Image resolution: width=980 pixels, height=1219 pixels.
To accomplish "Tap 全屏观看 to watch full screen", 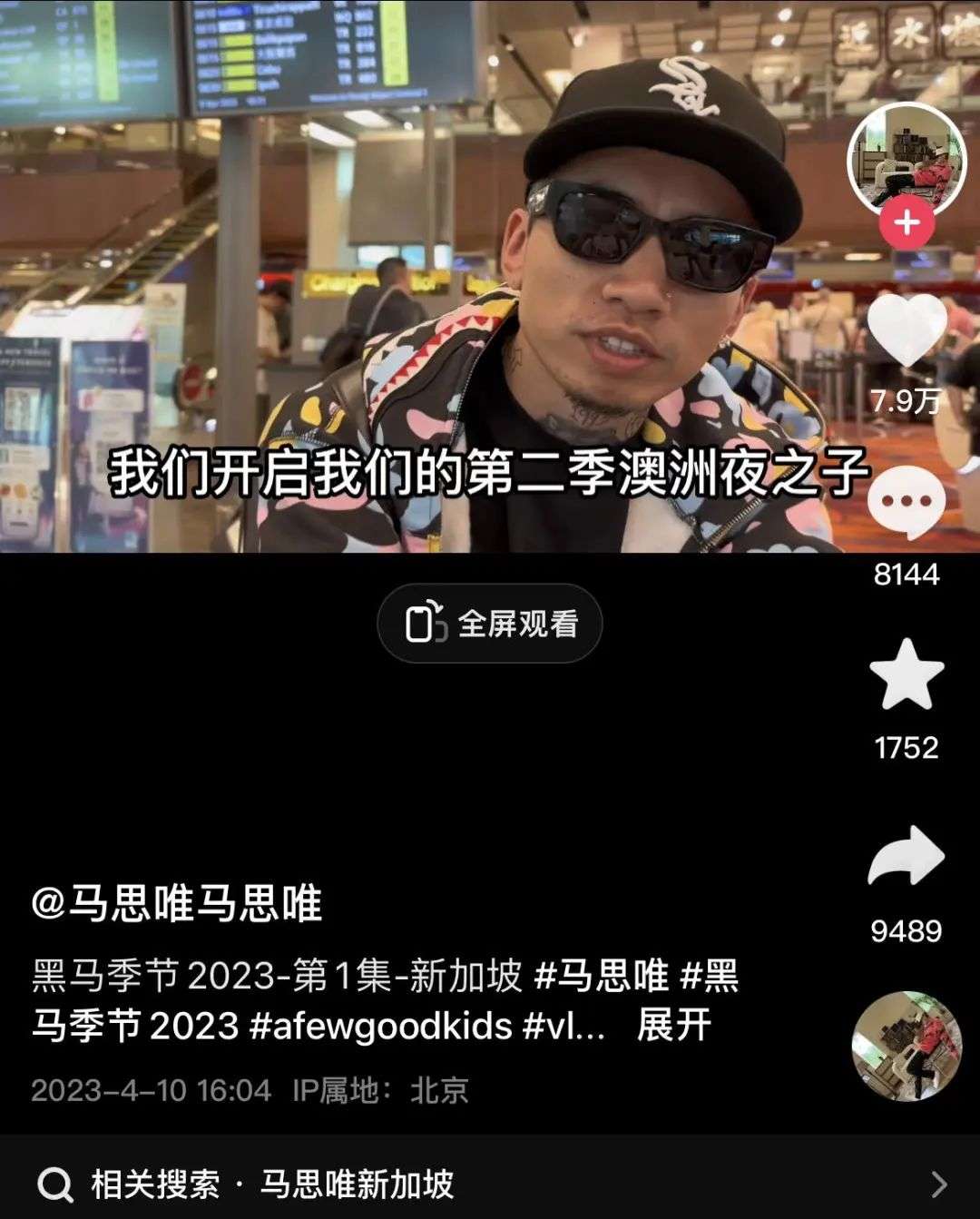I will tap(490, 624).
